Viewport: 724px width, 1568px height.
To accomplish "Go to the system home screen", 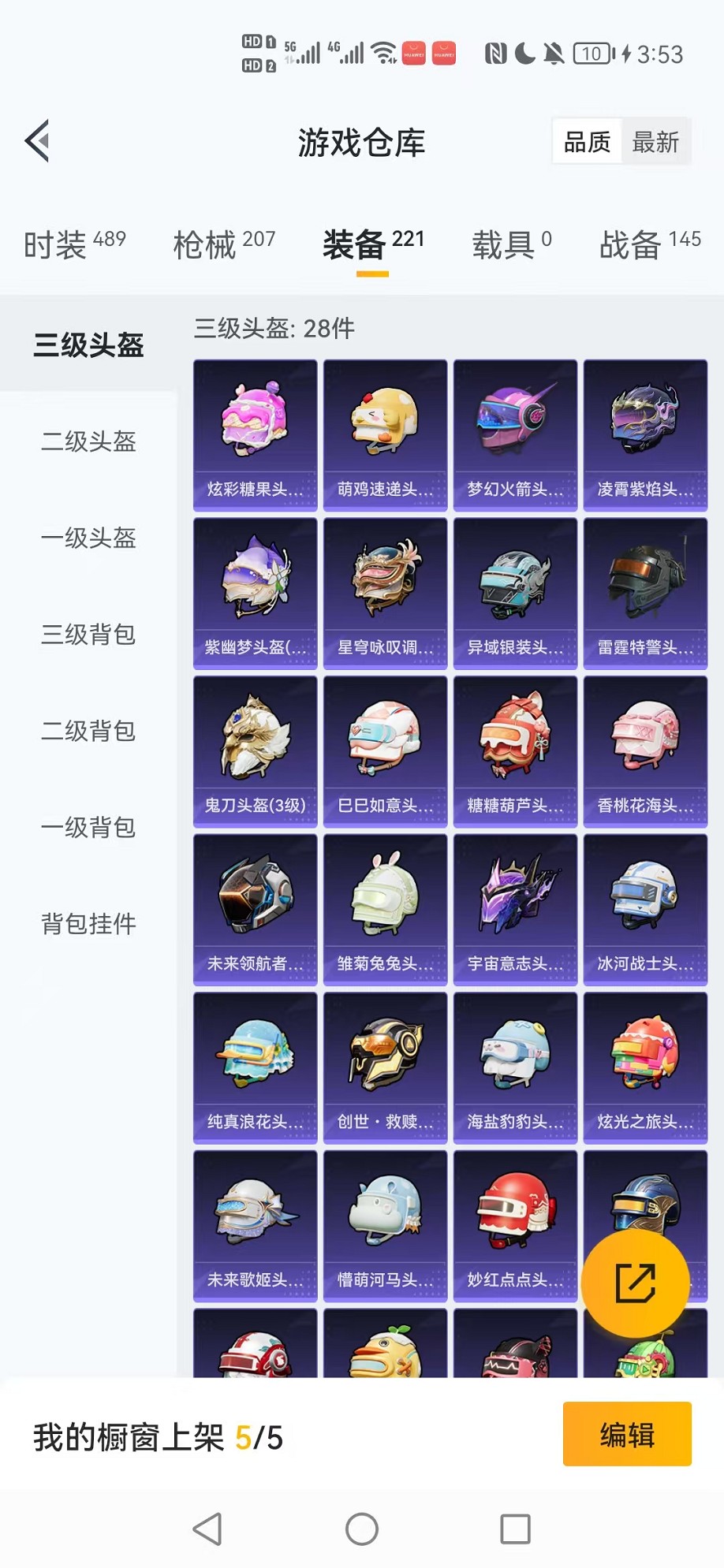I will [362, 1529].
